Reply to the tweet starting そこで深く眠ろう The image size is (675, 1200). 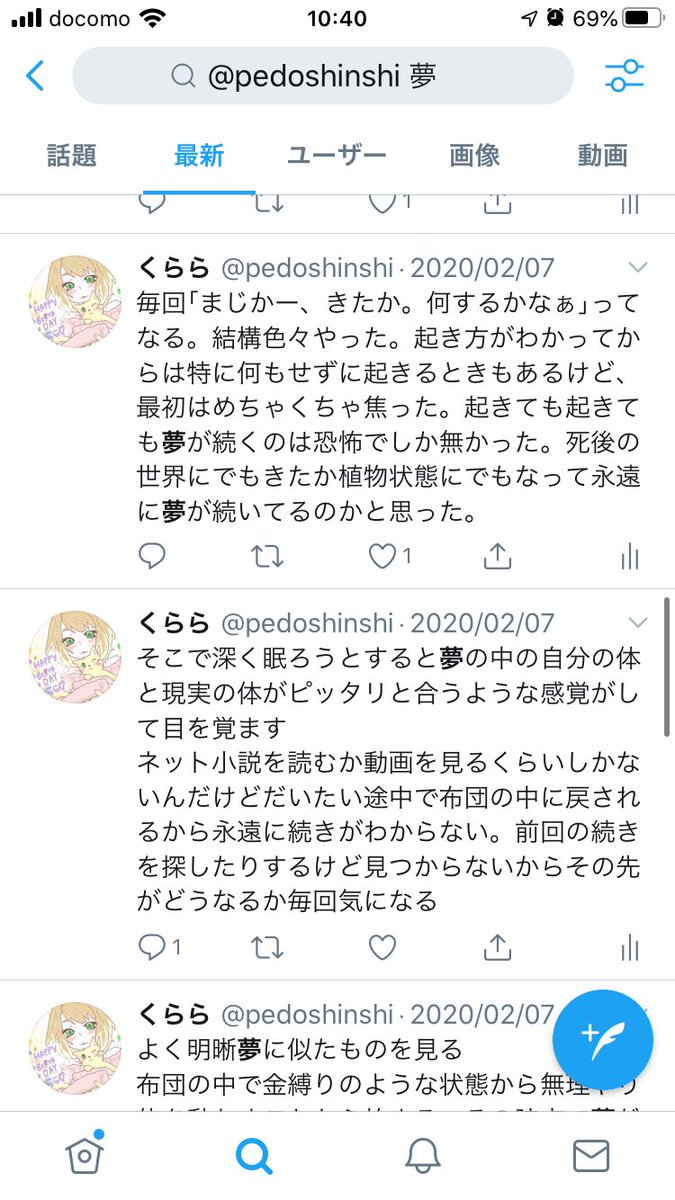pyautogui.click(x=151, y=946)
